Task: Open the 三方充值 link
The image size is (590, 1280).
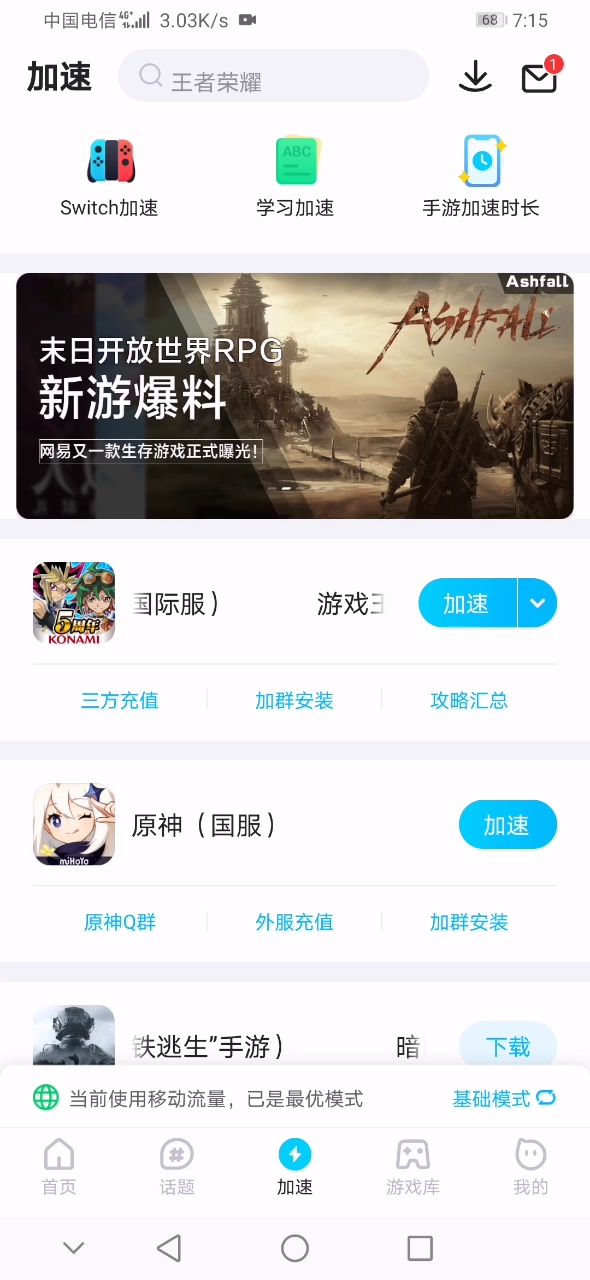Action: click(x=120, y=700)
